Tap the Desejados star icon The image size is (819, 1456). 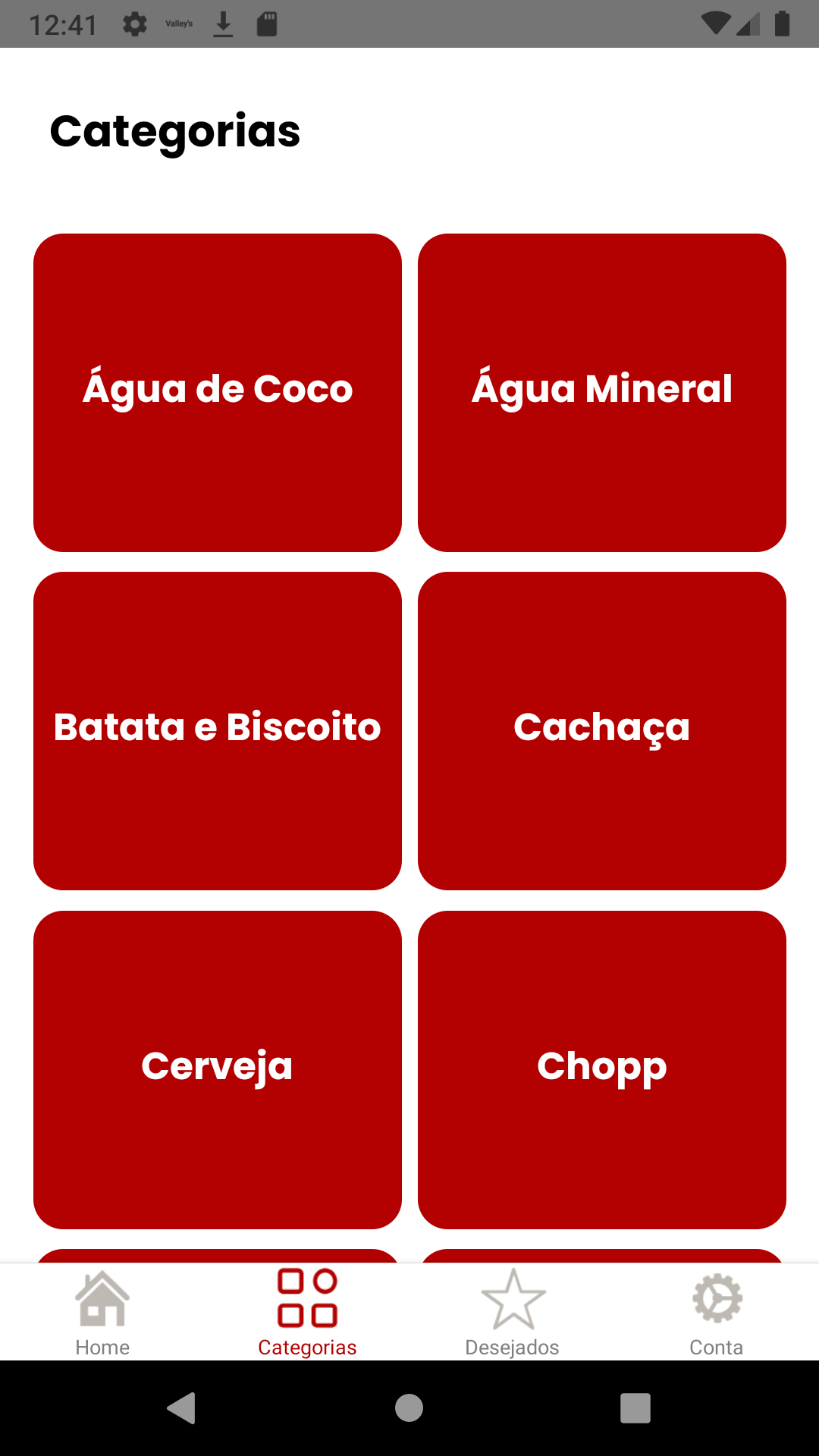[512, 1298]
